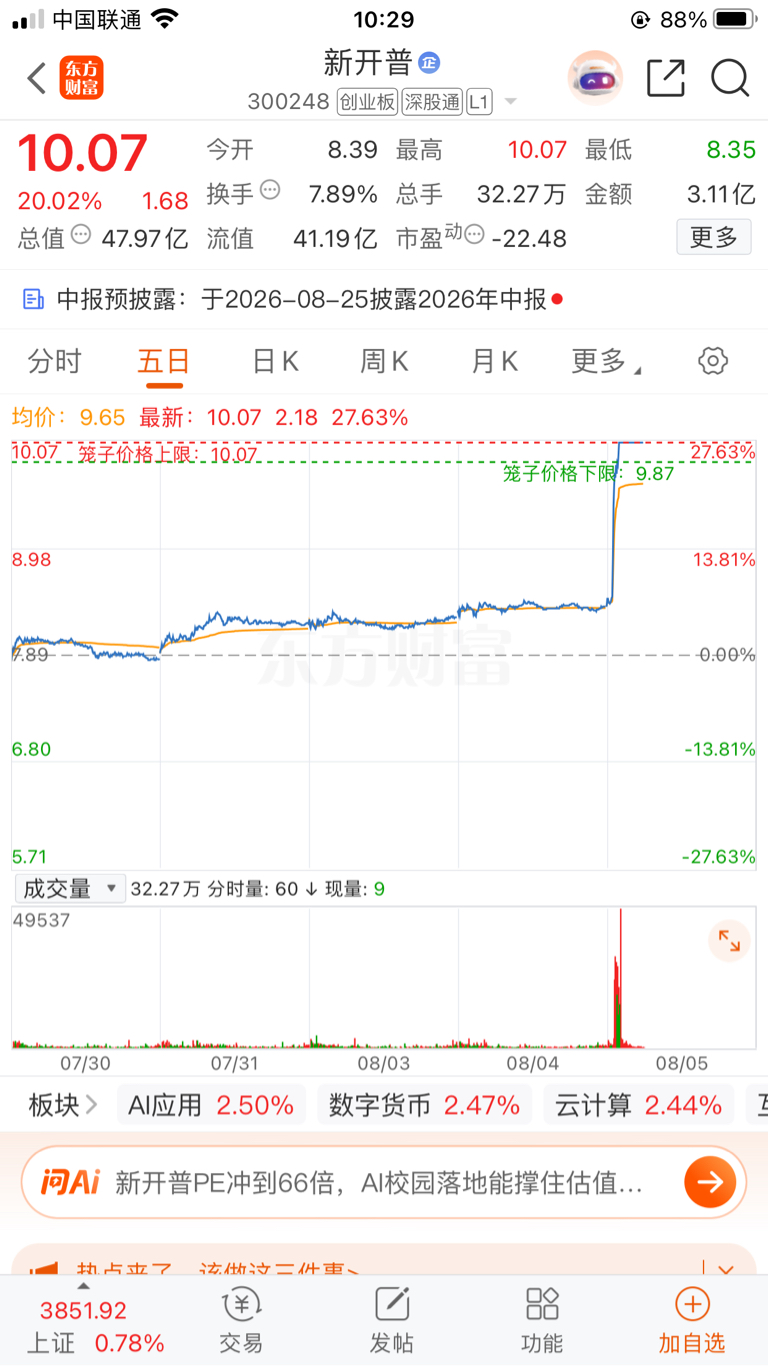Open the 成交量 indicator dropdown
Image resolution: width=768 pixels, height=1366 pixels.
click(69, 888)
